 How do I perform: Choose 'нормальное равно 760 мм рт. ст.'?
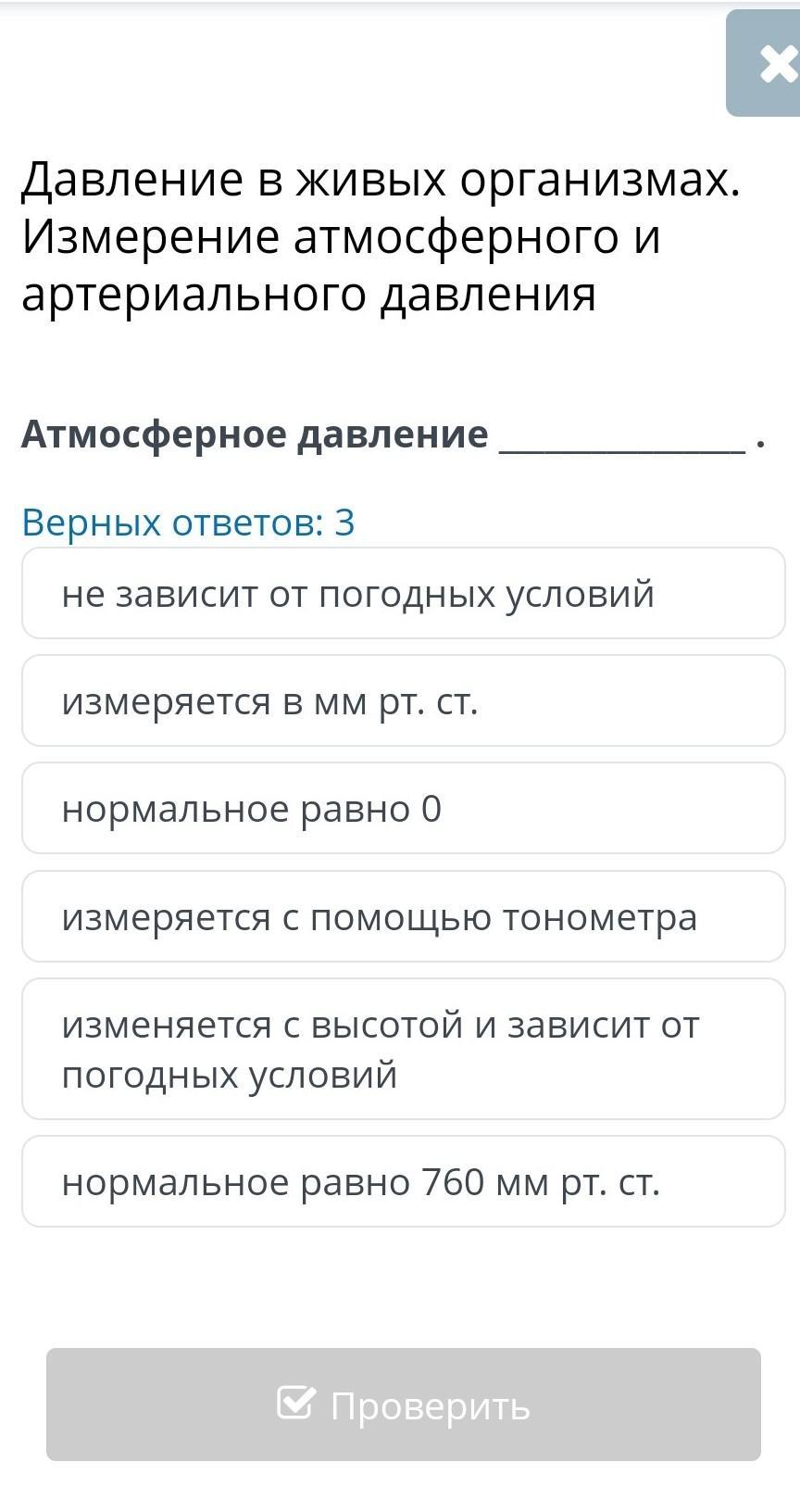[404, 1181]
